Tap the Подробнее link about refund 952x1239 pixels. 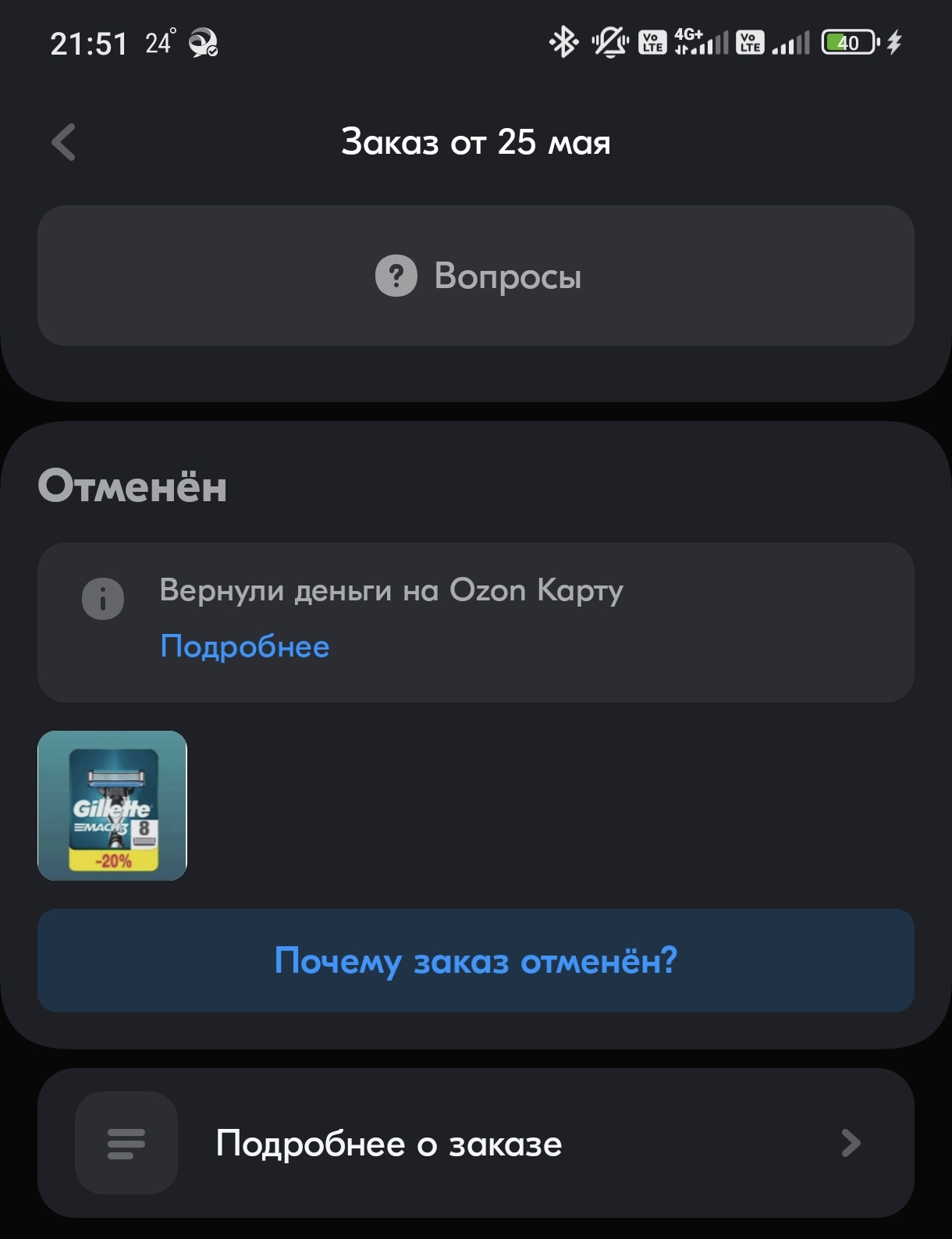pyautogui.click(x=244, y=646)
